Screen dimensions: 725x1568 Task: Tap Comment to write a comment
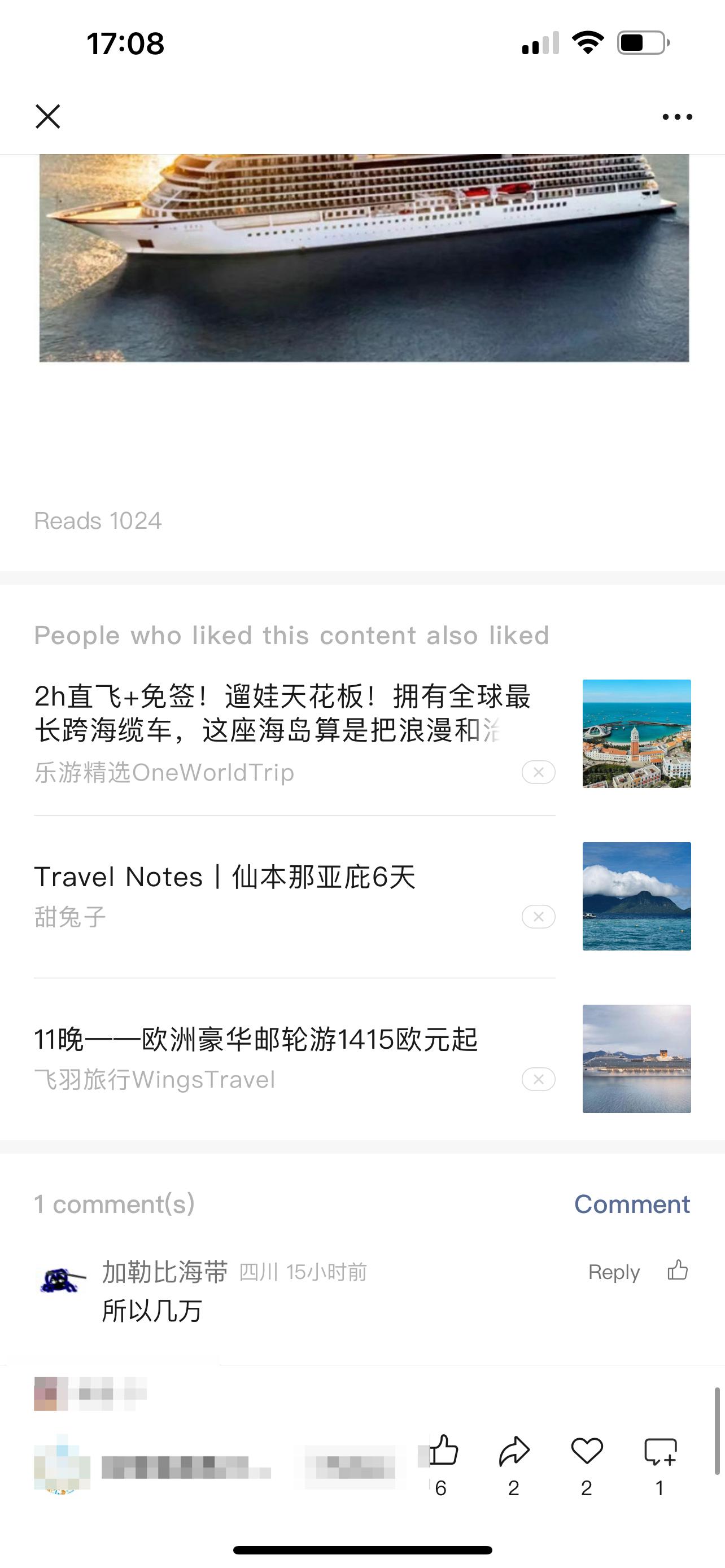[632, 1204]
